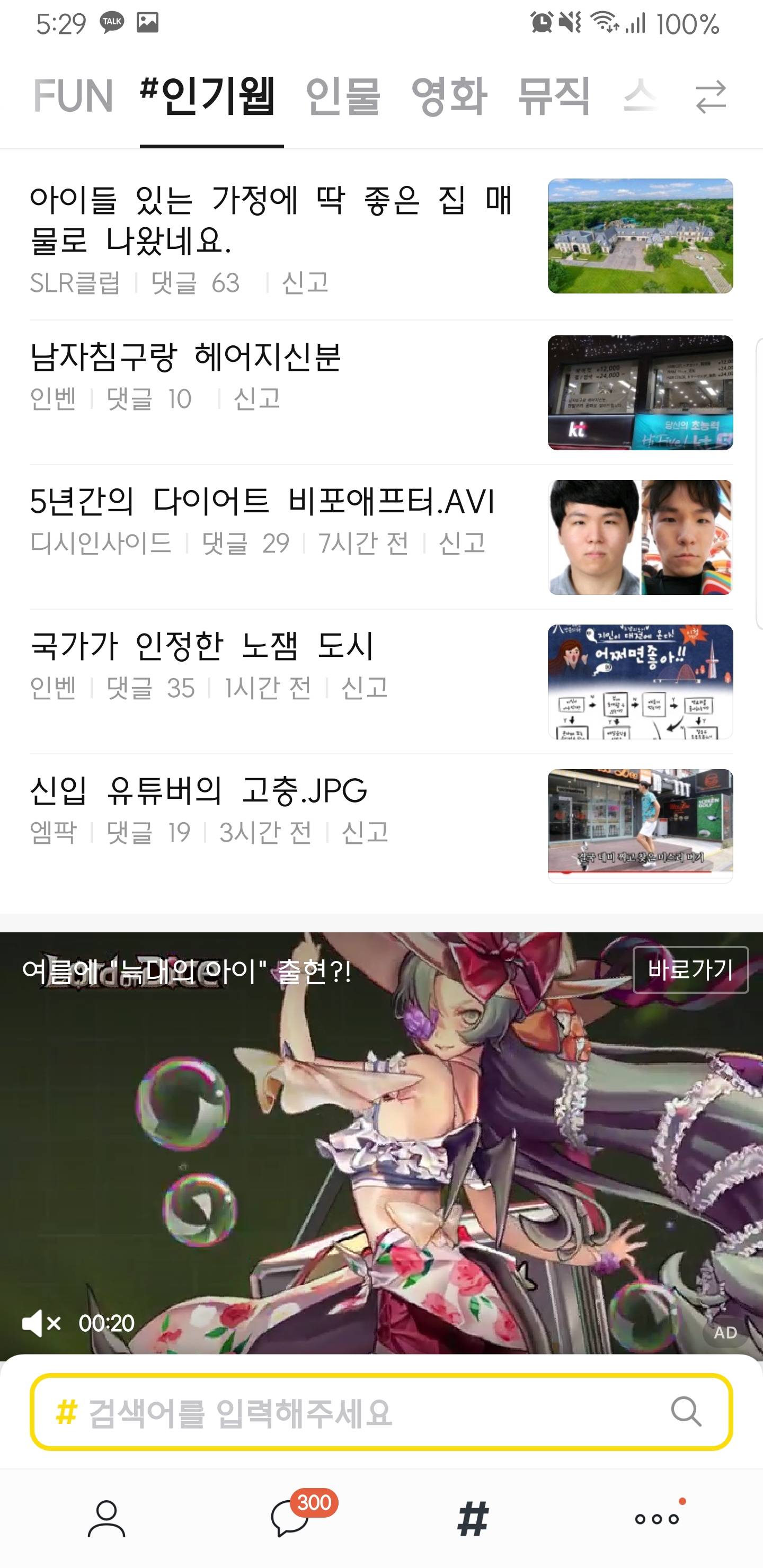Viewport: 763px width, 1568px height.
Task: Tap the tab reorder arrows icon
Action: pyautogui.click(x=711, y=97)
